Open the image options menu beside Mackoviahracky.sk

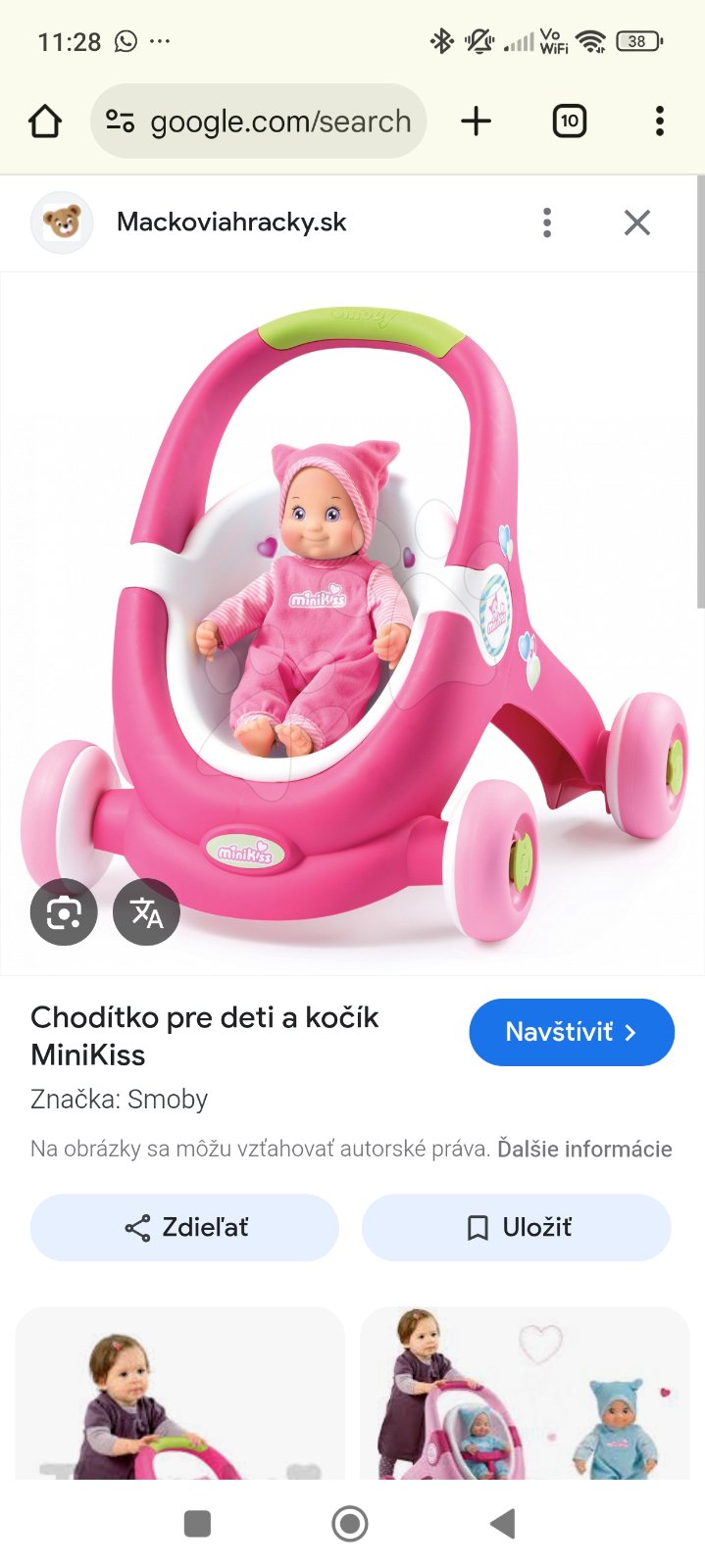(x=547, y=222)
